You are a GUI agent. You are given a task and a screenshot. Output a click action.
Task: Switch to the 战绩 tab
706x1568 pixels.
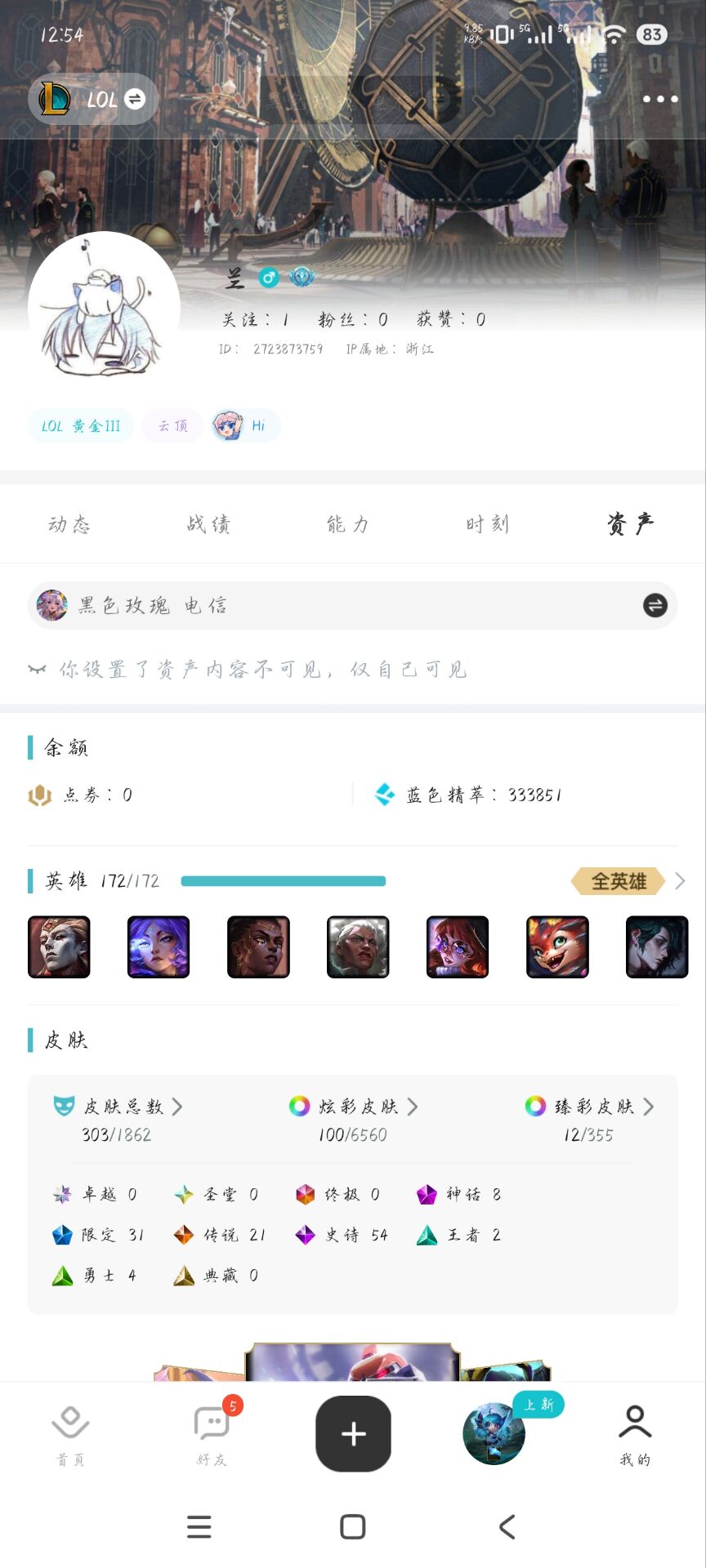pyautogui.click(x=209, y=524)
